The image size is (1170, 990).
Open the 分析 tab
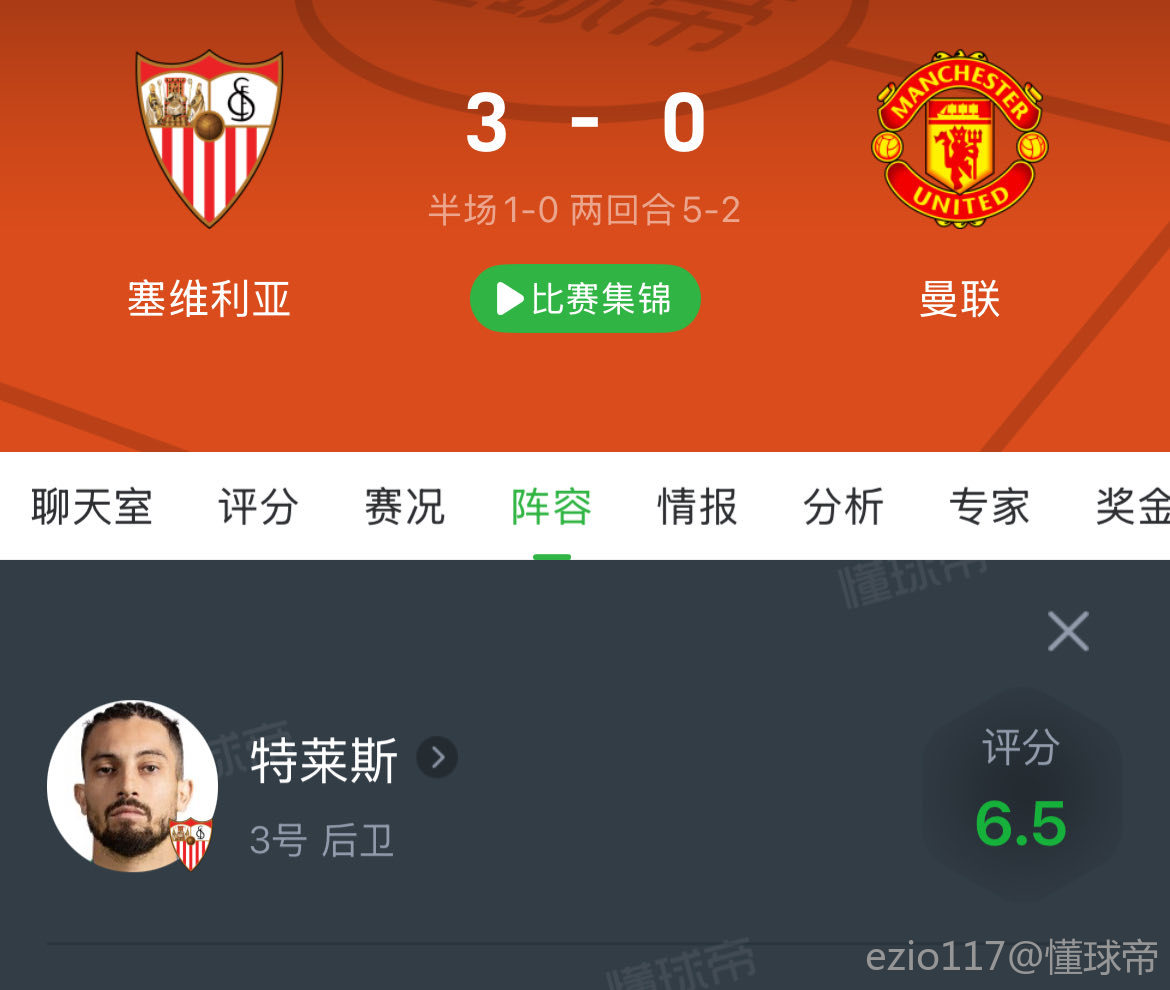pyautogui.click(x=843, y=507)
